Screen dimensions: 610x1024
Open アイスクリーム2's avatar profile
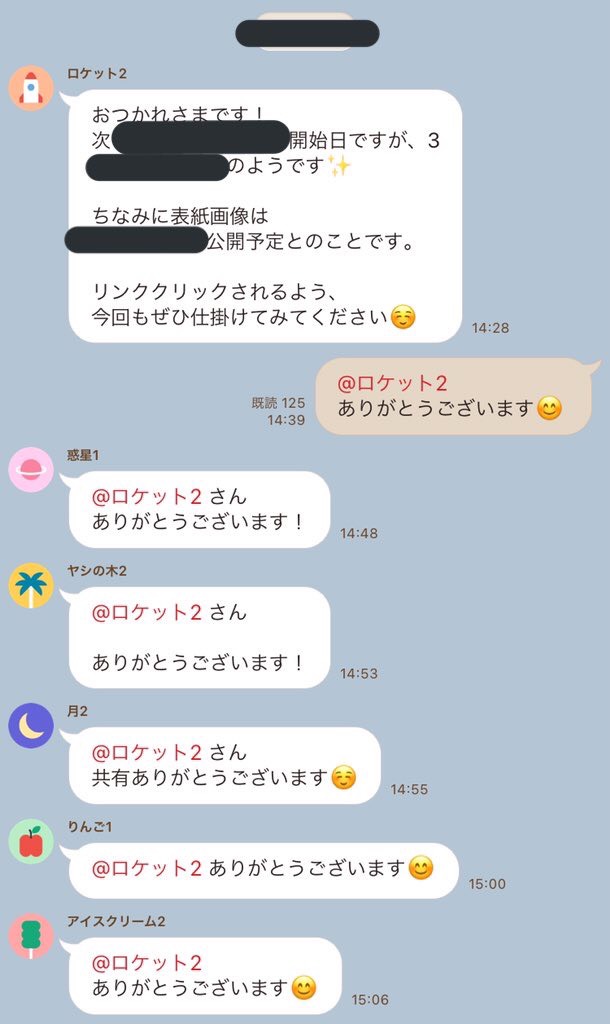31,937
